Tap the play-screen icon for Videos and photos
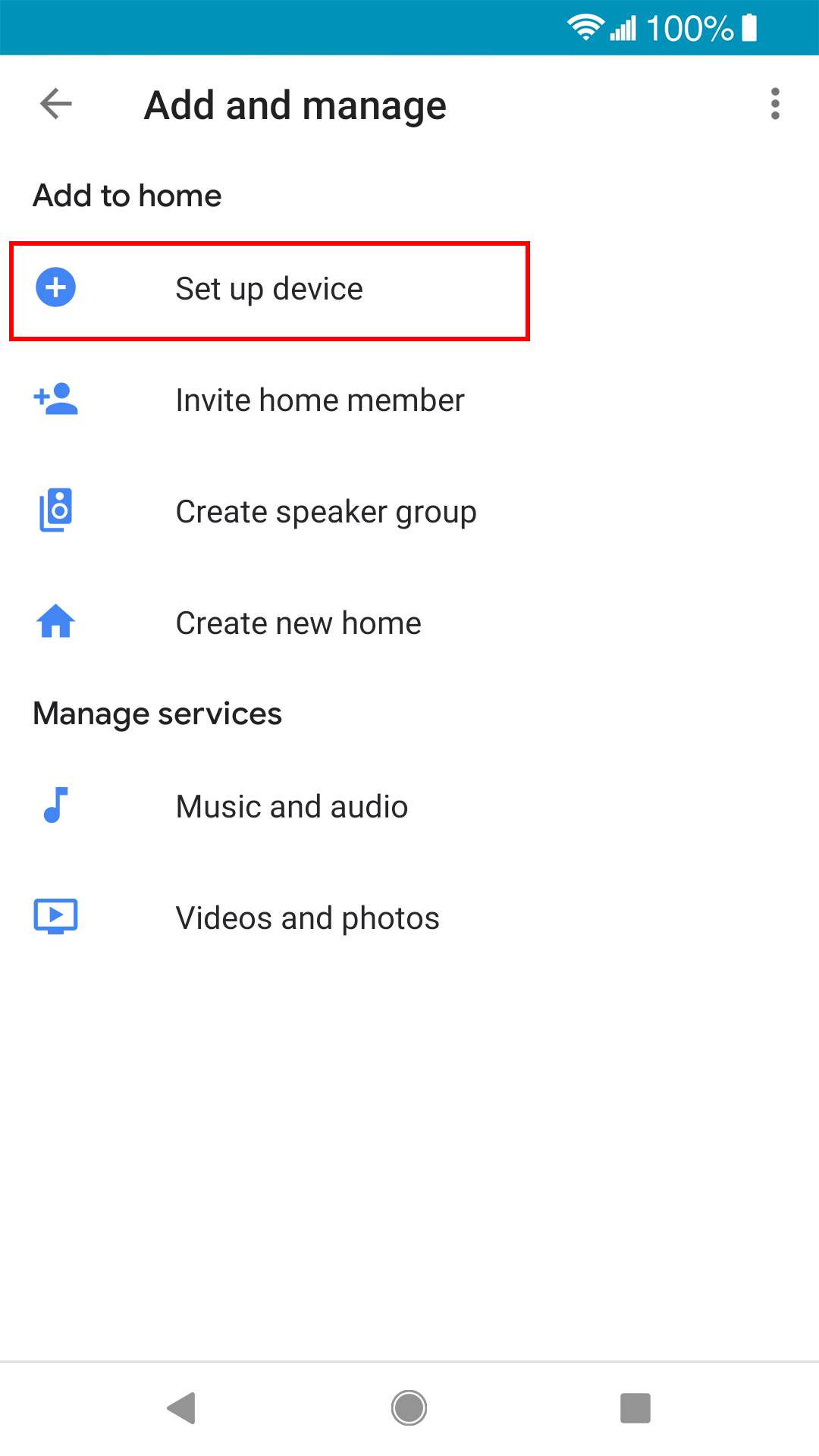The width and height of the screenshot is (819, 1456). [x=54, y=916]
